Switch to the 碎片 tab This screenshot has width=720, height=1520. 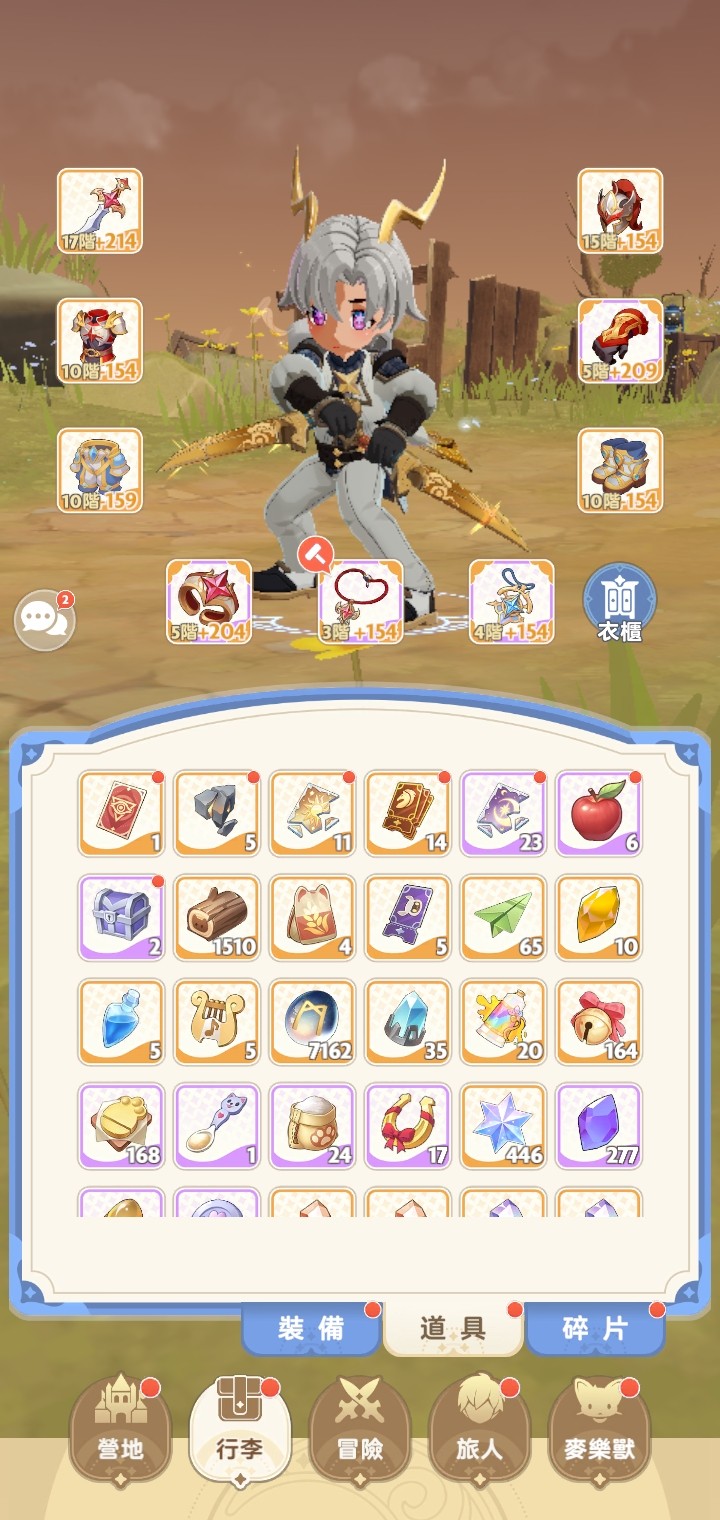point(595,1329)
